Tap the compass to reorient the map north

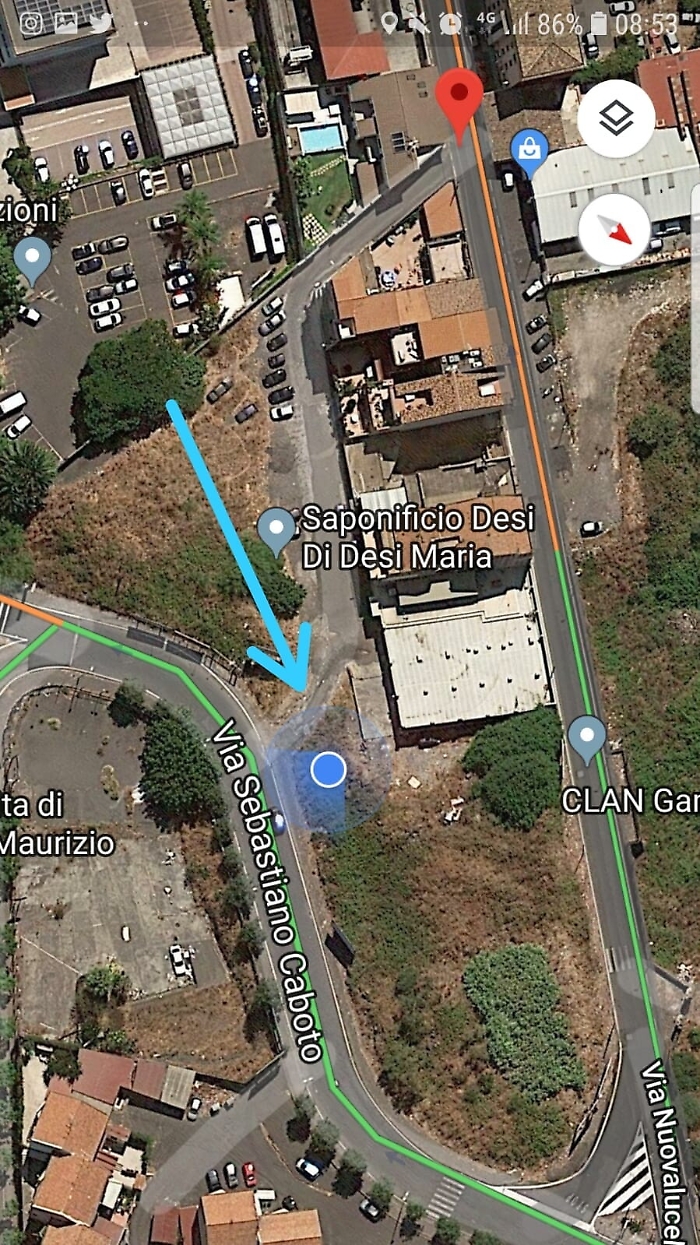(615, 229)
